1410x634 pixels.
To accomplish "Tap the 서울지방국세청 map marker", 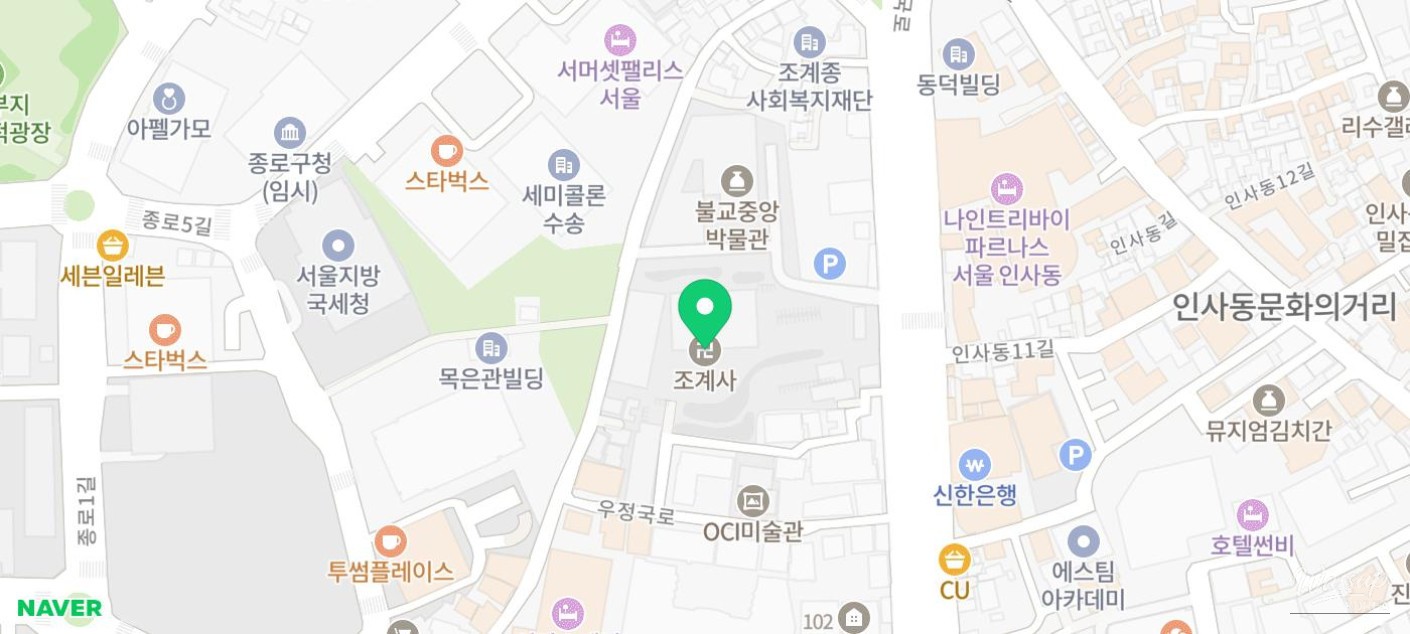I will click(x=338, y=246).
